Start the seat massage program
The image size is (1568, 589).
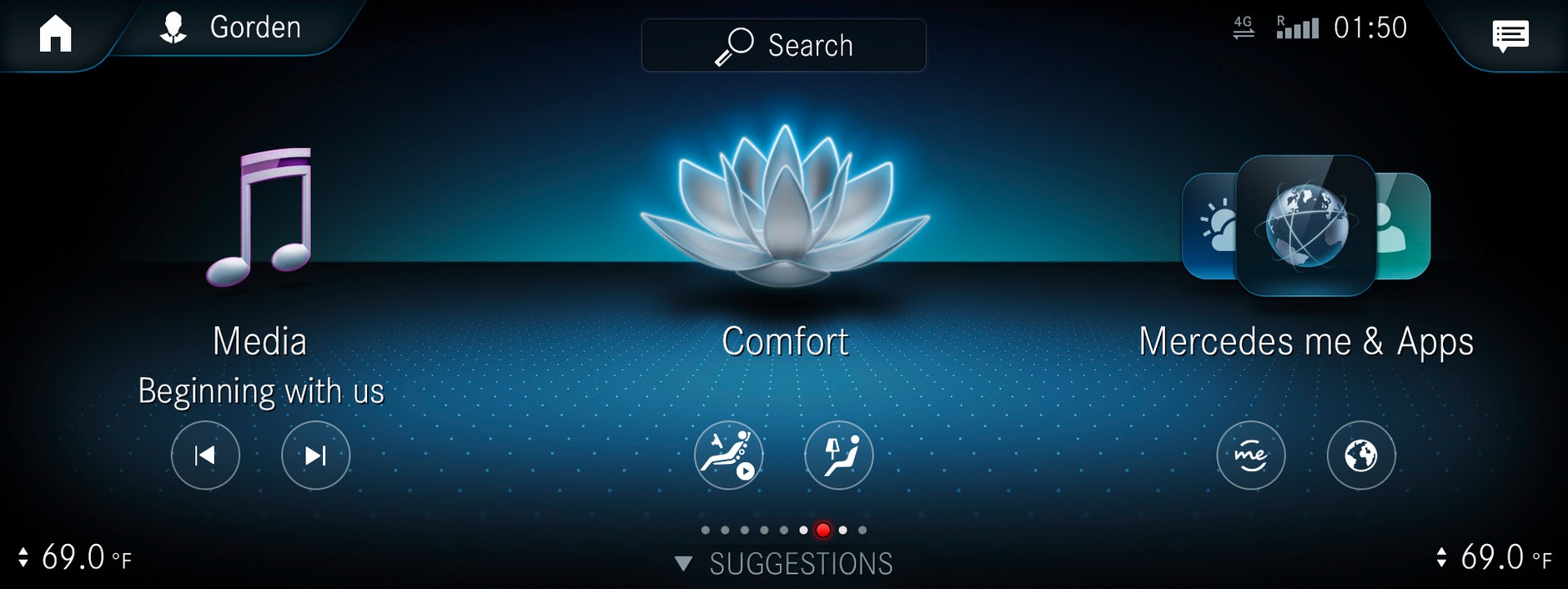tap(728, 456)
